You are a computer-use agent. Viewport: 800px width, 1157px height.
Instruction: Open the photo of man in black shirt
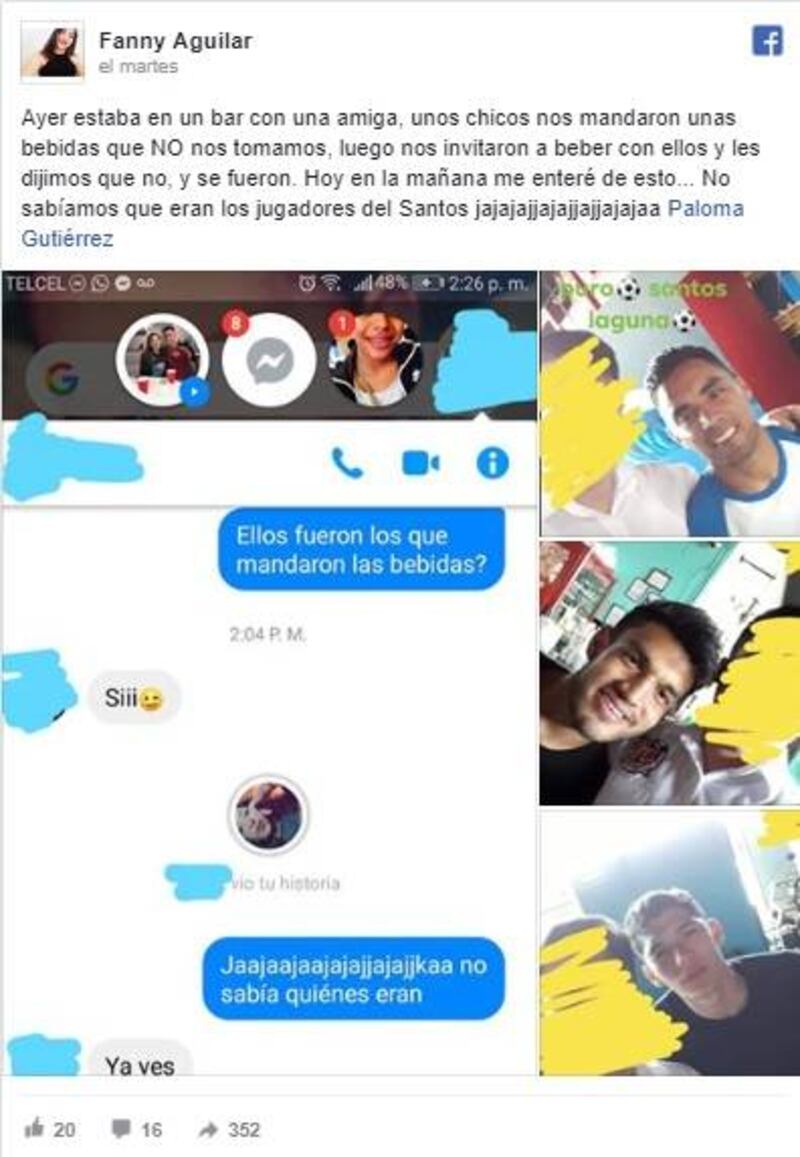669,672
